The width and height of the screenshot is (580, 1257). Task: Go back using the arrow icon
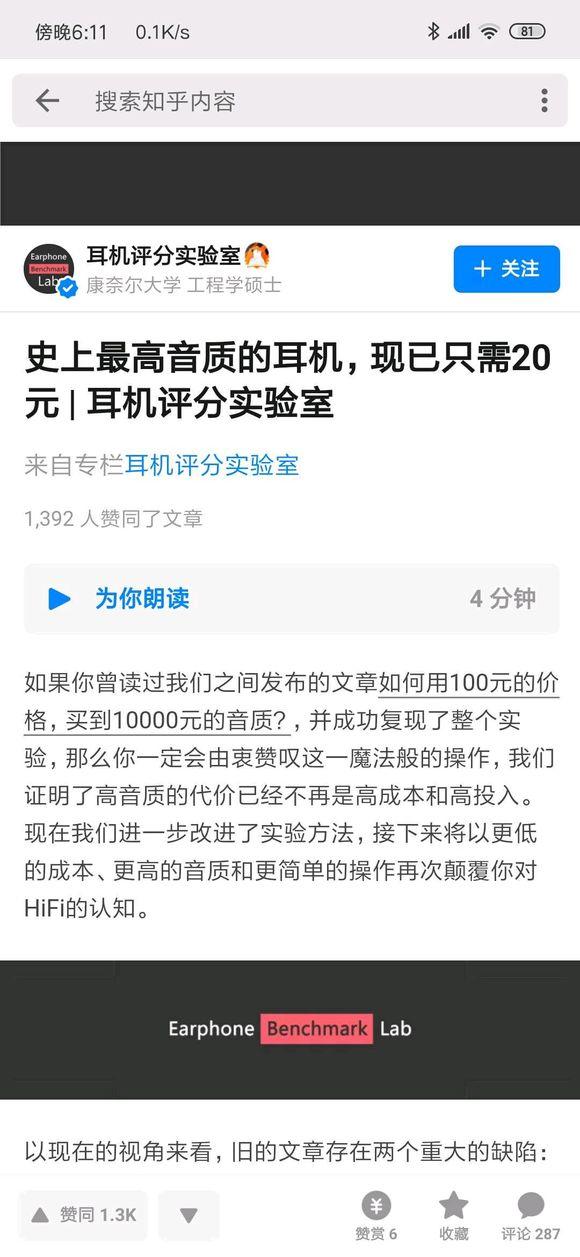click(46, 100)
